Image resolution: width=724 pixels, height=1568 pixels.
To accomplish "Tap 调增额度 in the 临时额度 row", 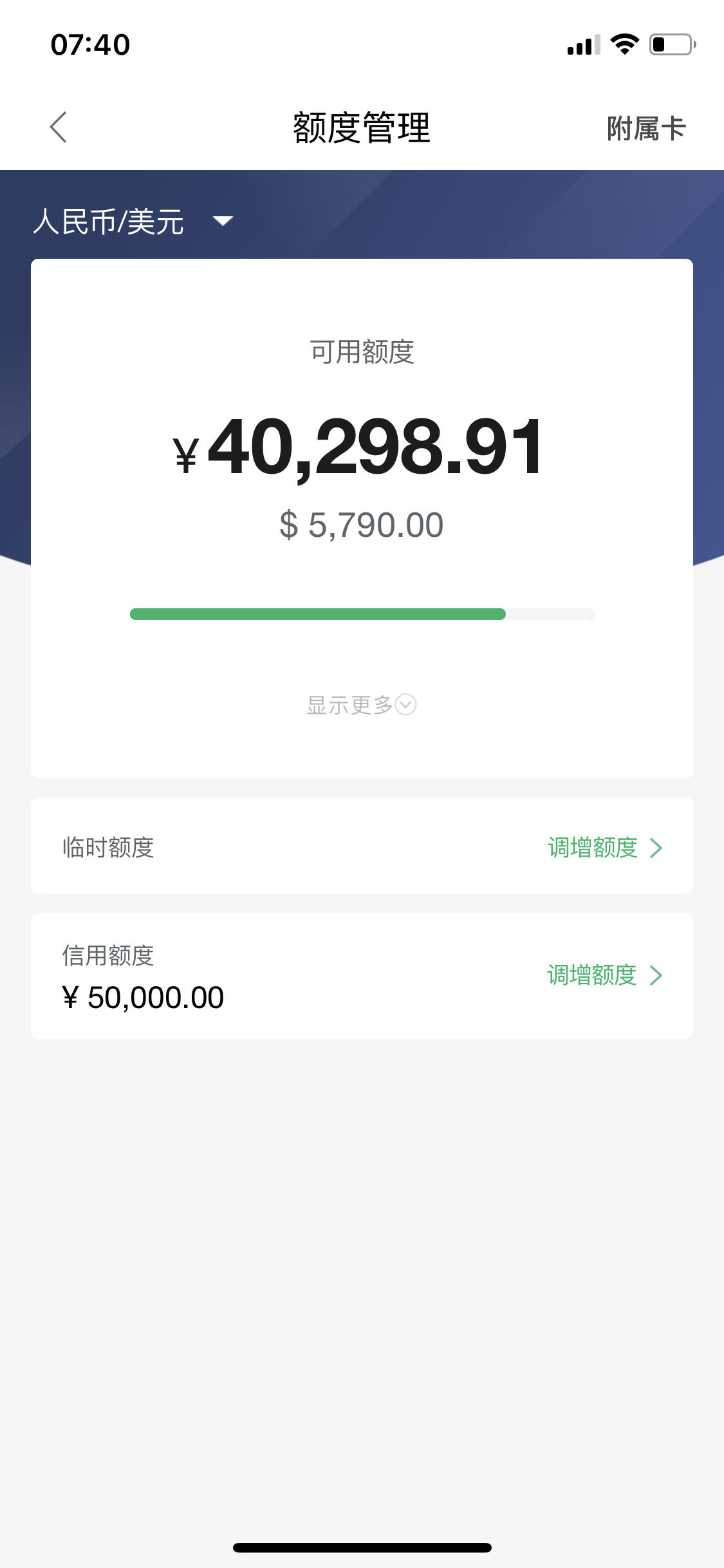I will click(x=605, y=848).
